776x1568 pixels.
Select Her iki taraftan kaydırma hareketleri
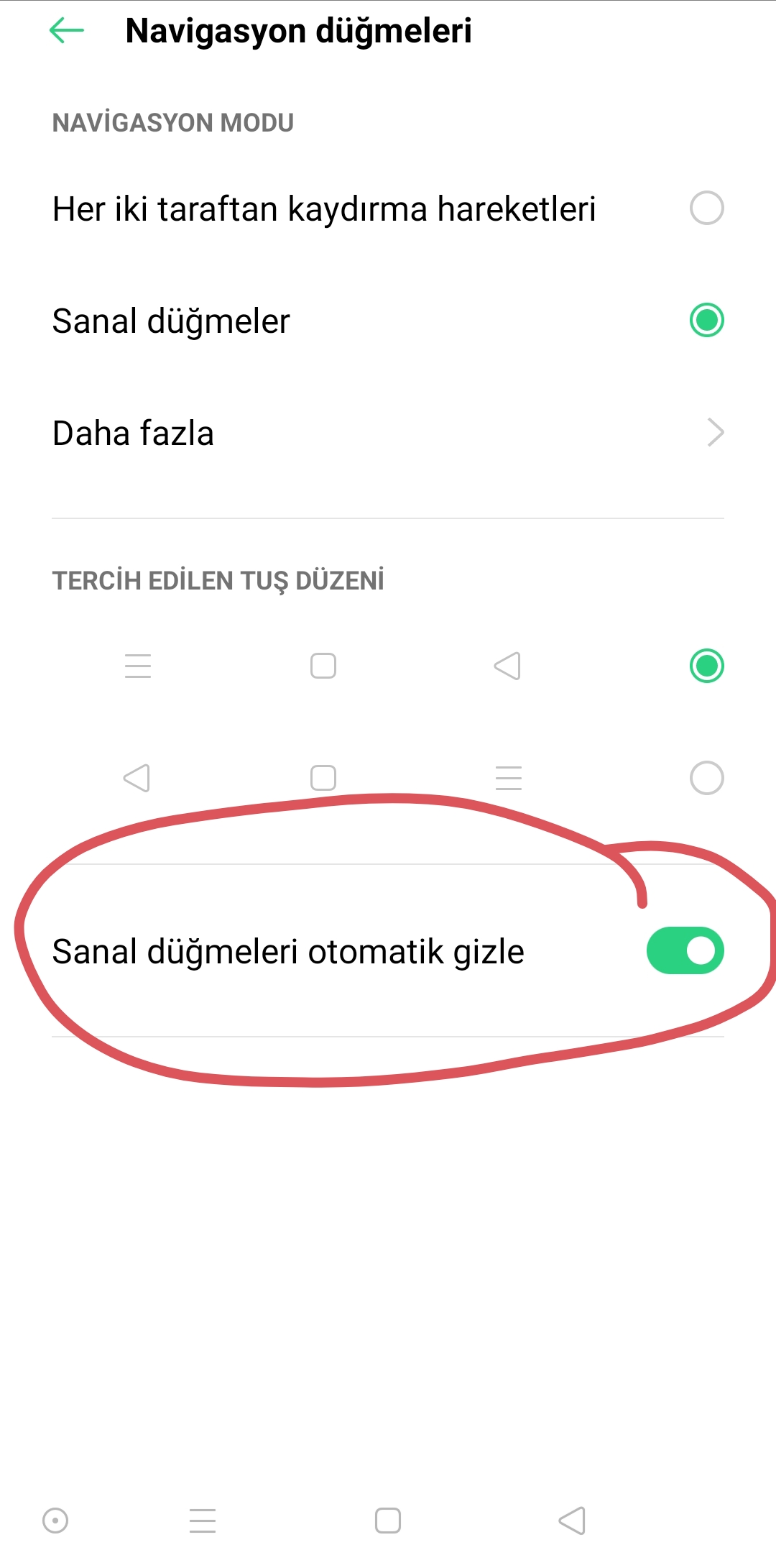point(388,208)
